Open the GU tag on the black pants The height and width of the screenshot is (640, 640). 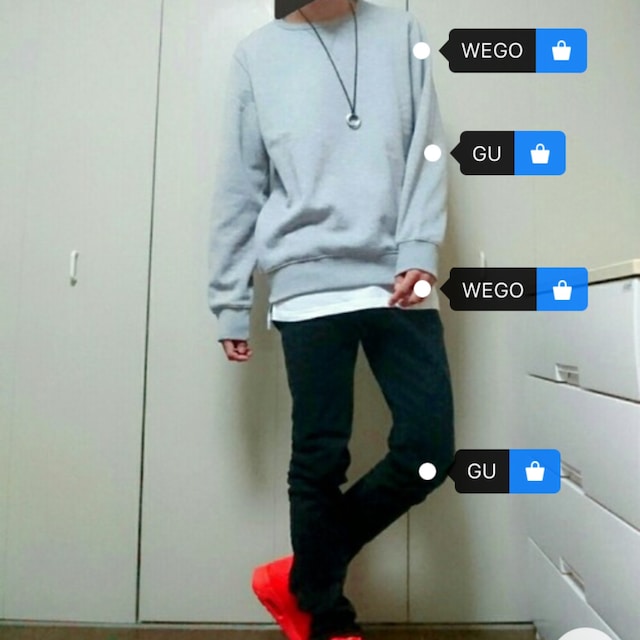[x=481, y=471]
